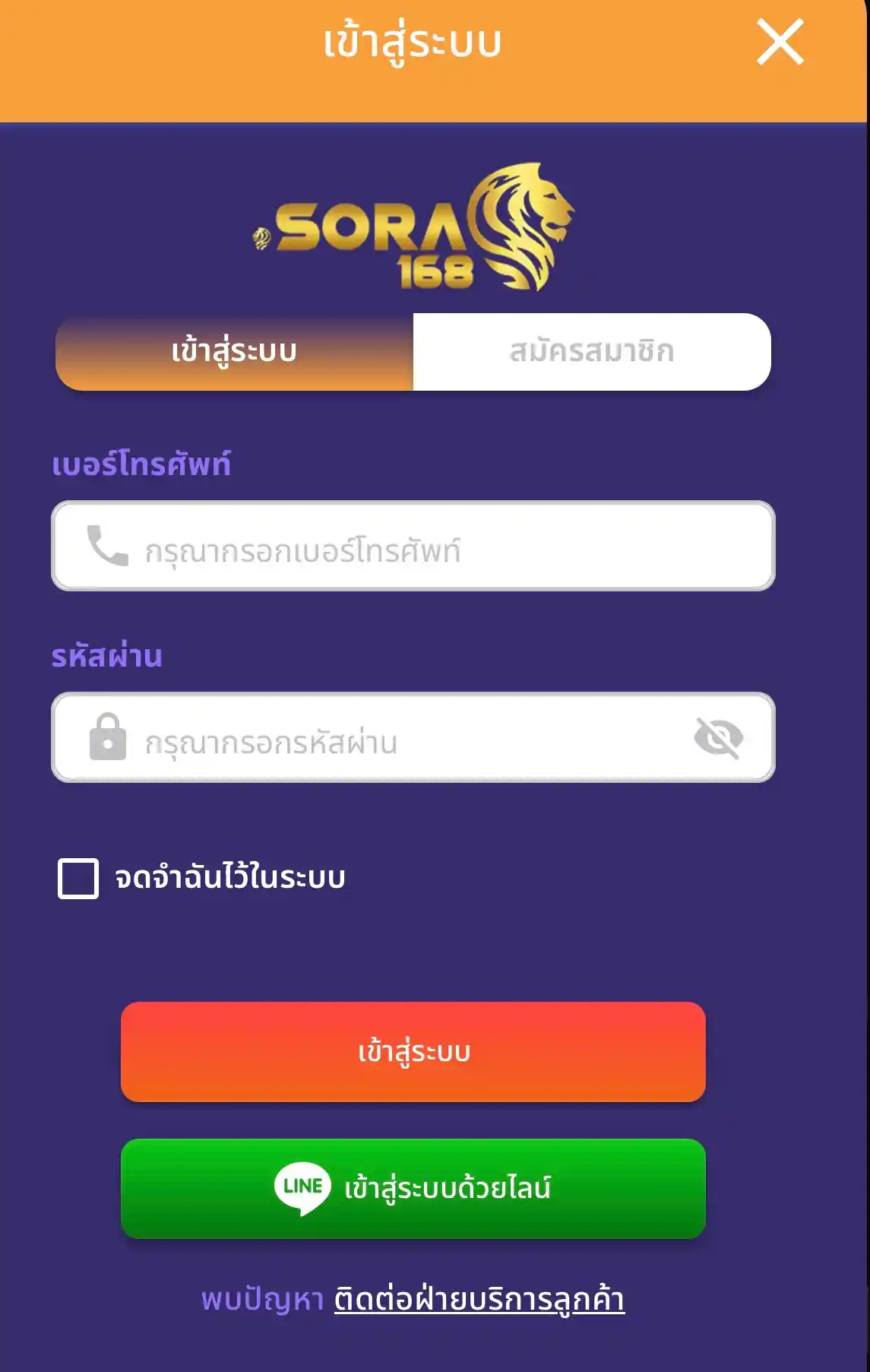
Task: Log in with LINE
Action: (x=413, y=1188)
